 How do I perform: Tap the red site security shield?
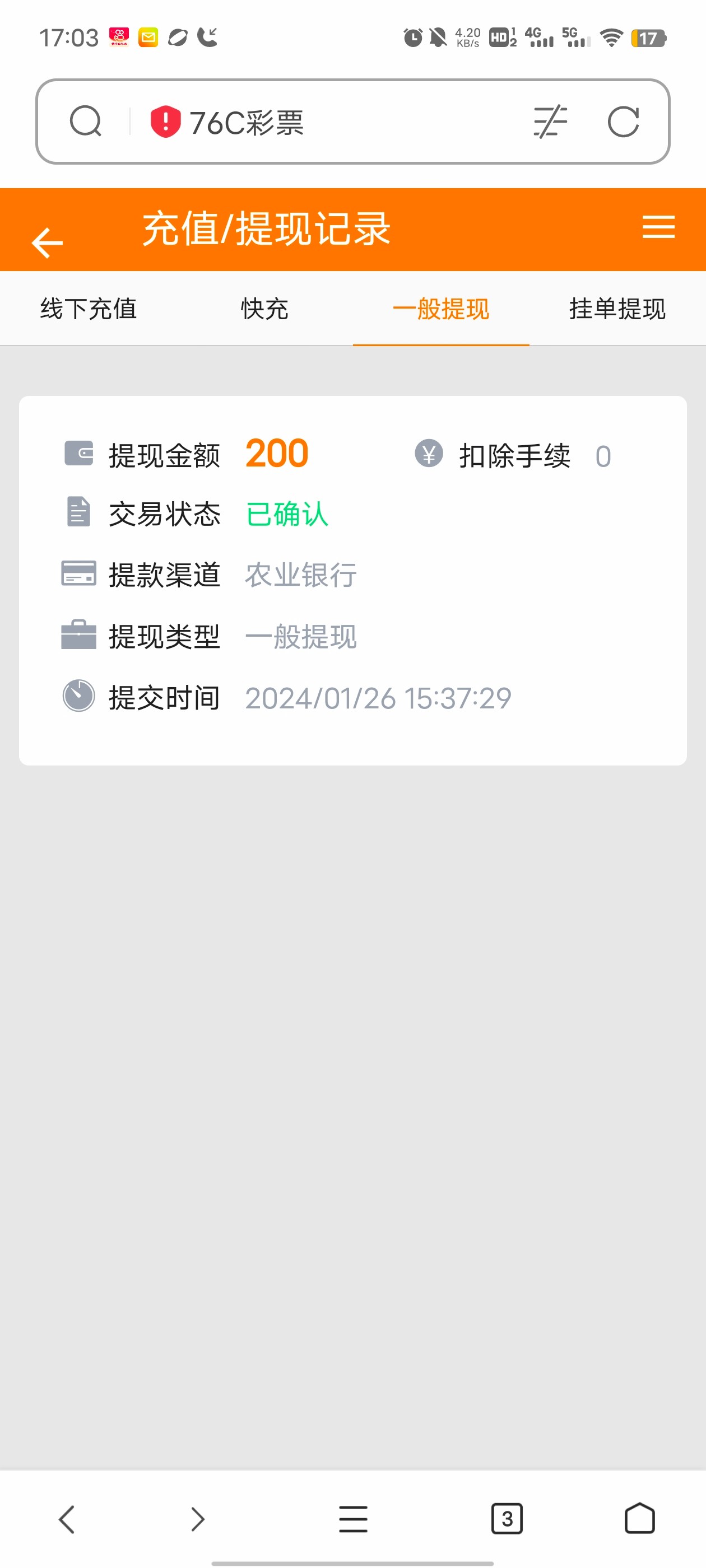point(165,121)
